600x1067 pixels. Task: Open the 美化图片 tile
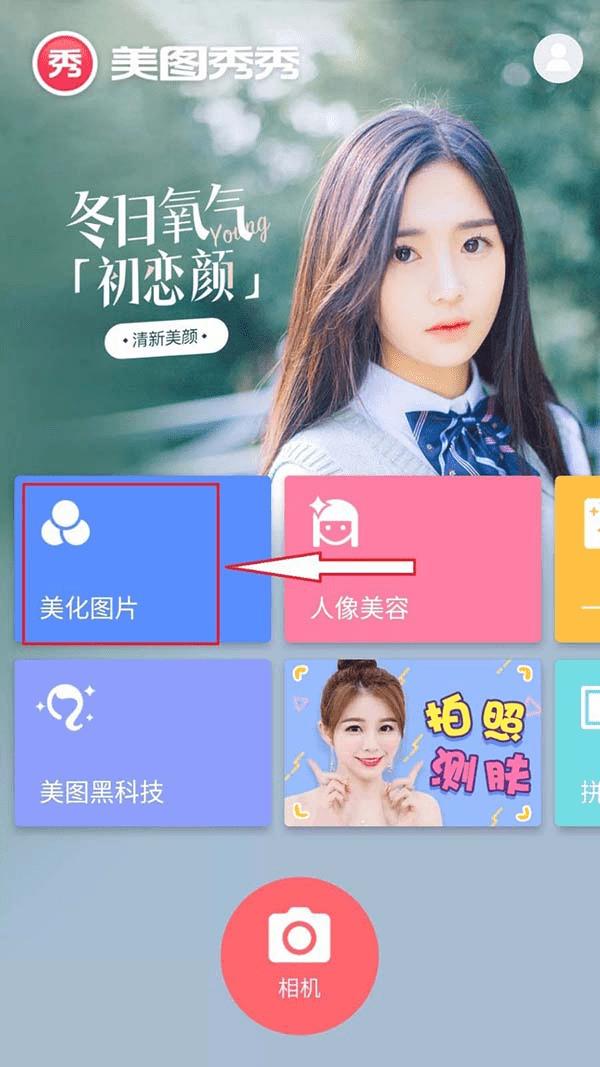(x=142, y=560)
